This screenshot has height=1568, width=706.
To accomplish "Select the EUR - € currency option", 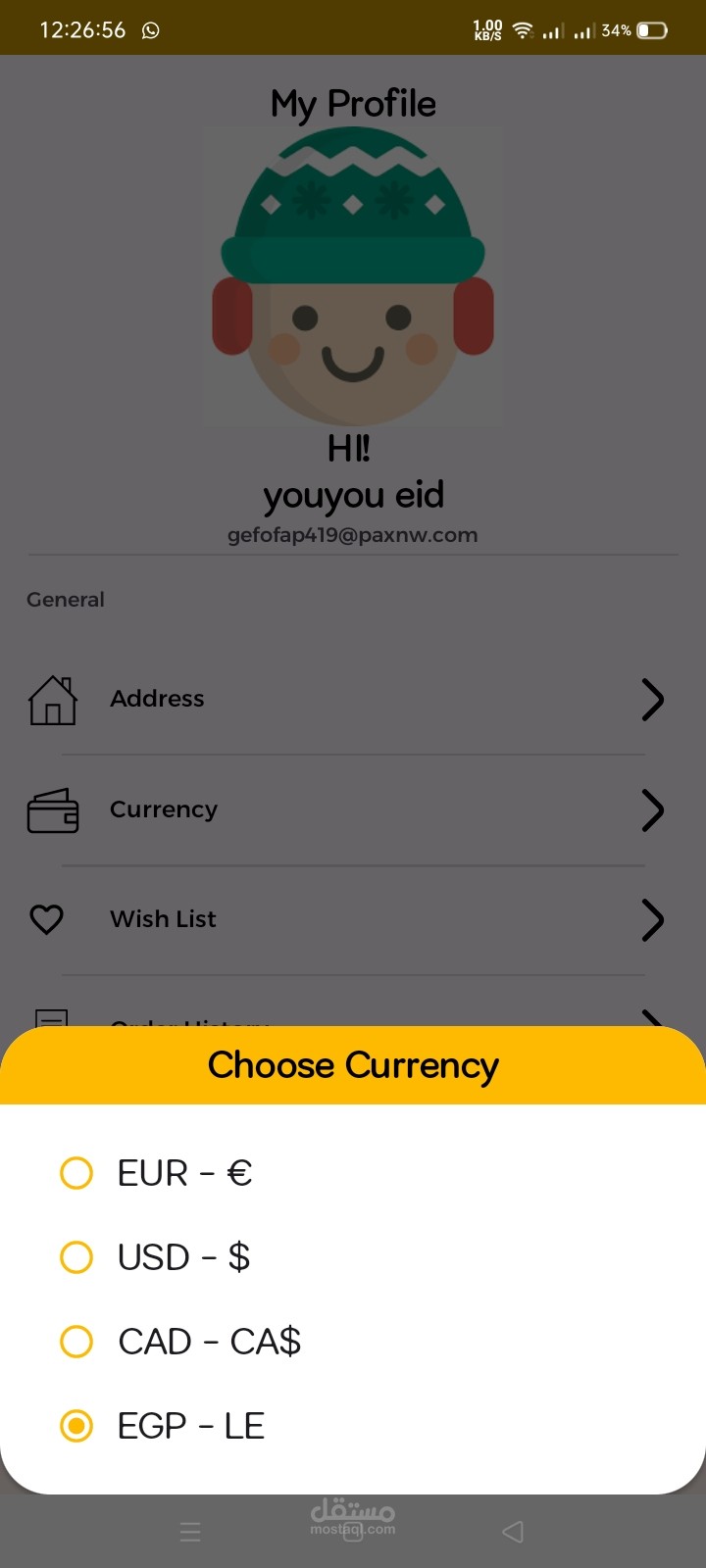I will pyautogui.click(x=157, y=1173).
